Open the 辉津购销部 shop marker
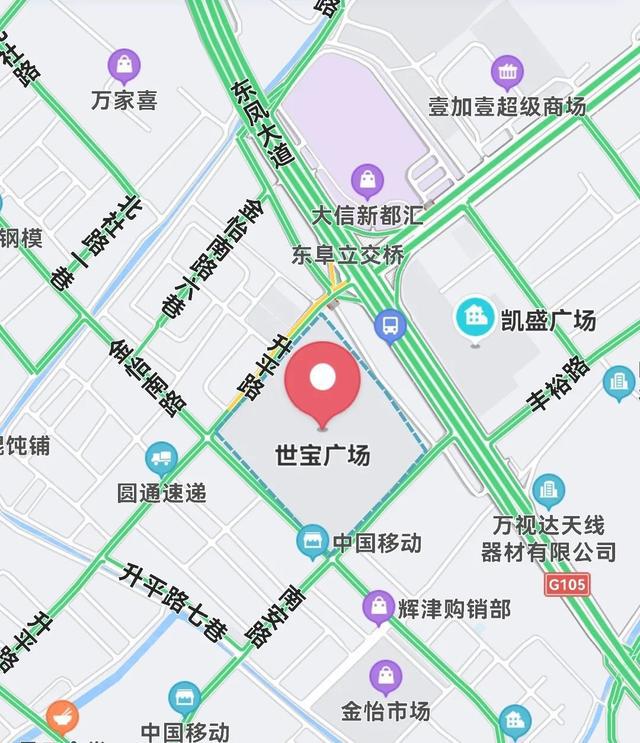This screenshot has height=743, width=640. tap(378, 605)
